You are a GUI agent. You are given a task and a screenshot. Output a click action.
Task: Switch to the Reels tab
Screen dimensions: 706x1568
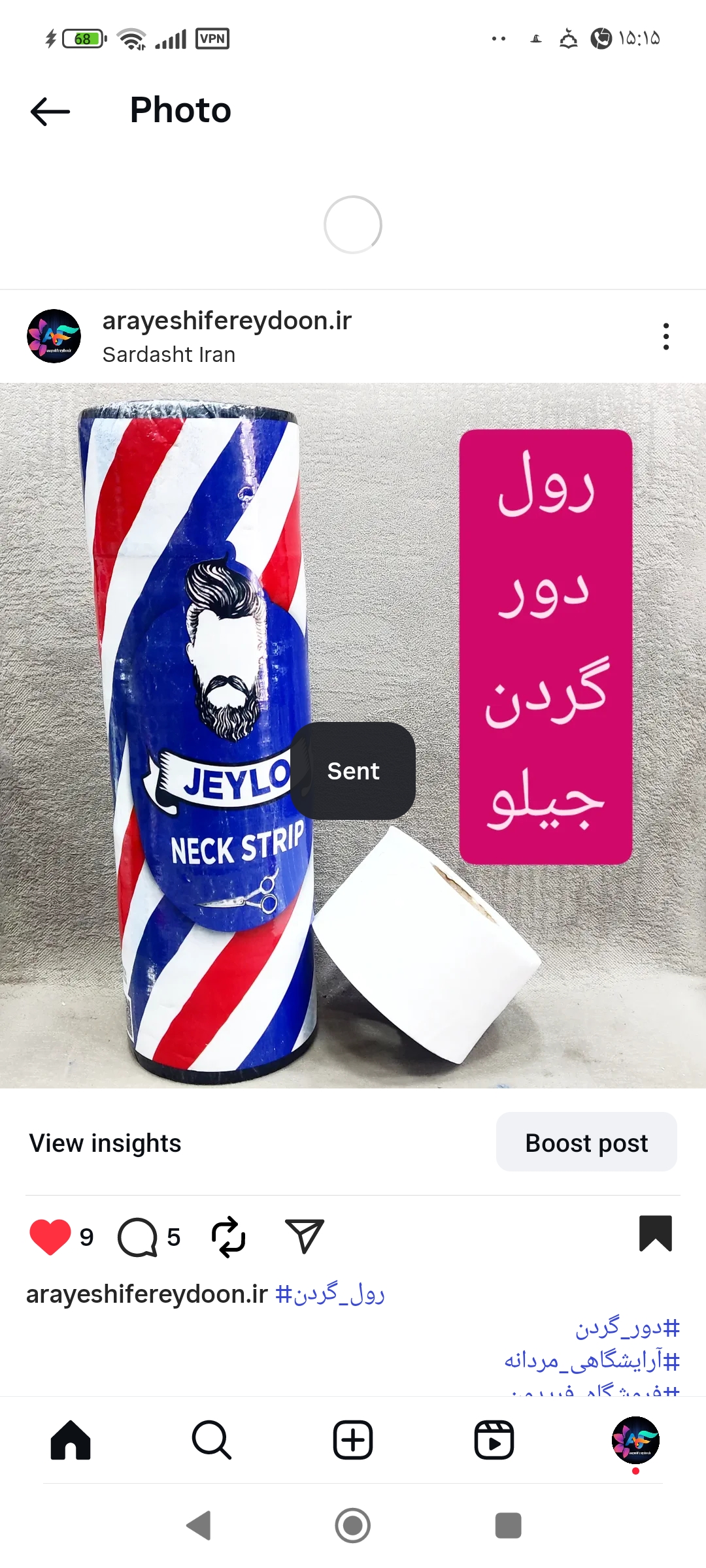pyautogui.click(x=494, y=1440)
